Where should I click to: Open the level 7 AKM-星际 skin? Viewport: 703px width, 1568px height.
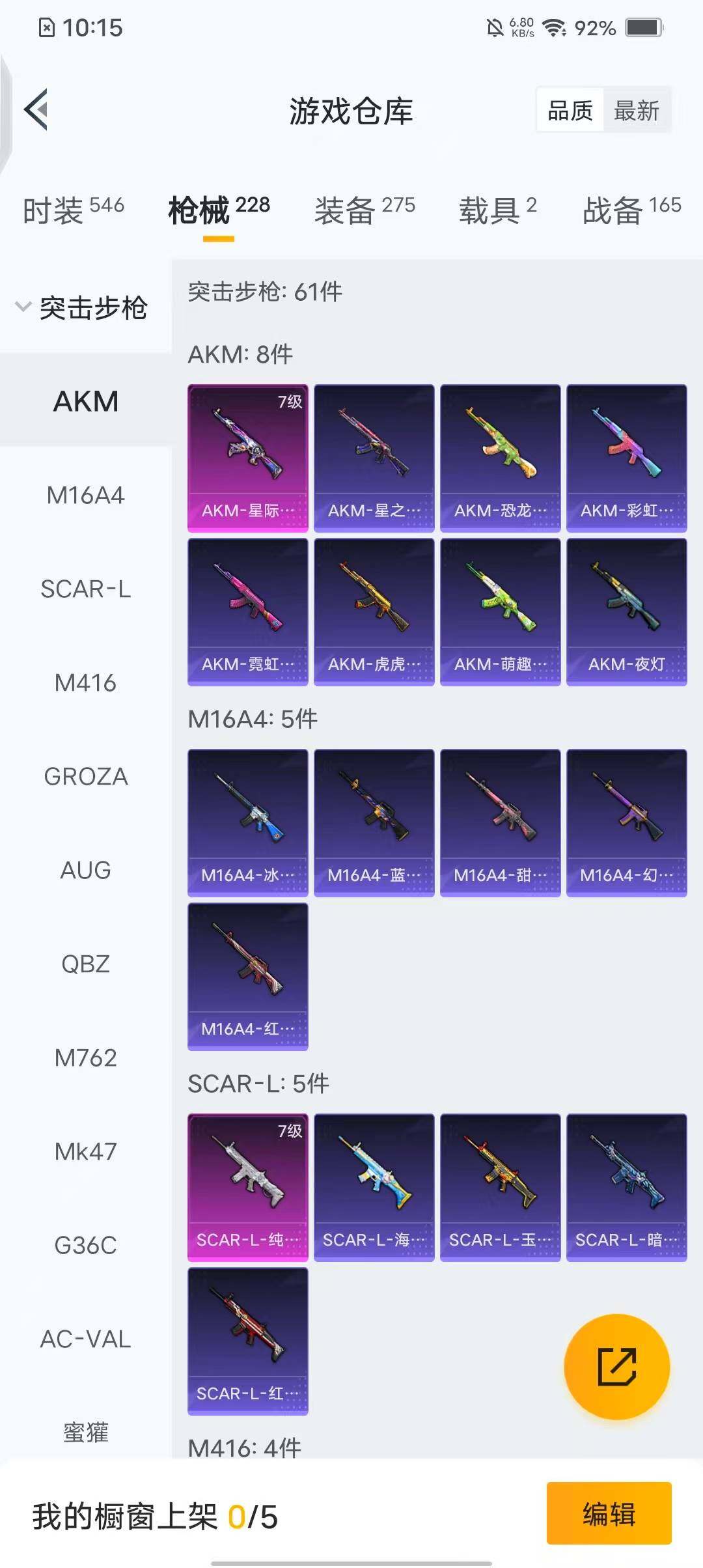click(247, 458)
